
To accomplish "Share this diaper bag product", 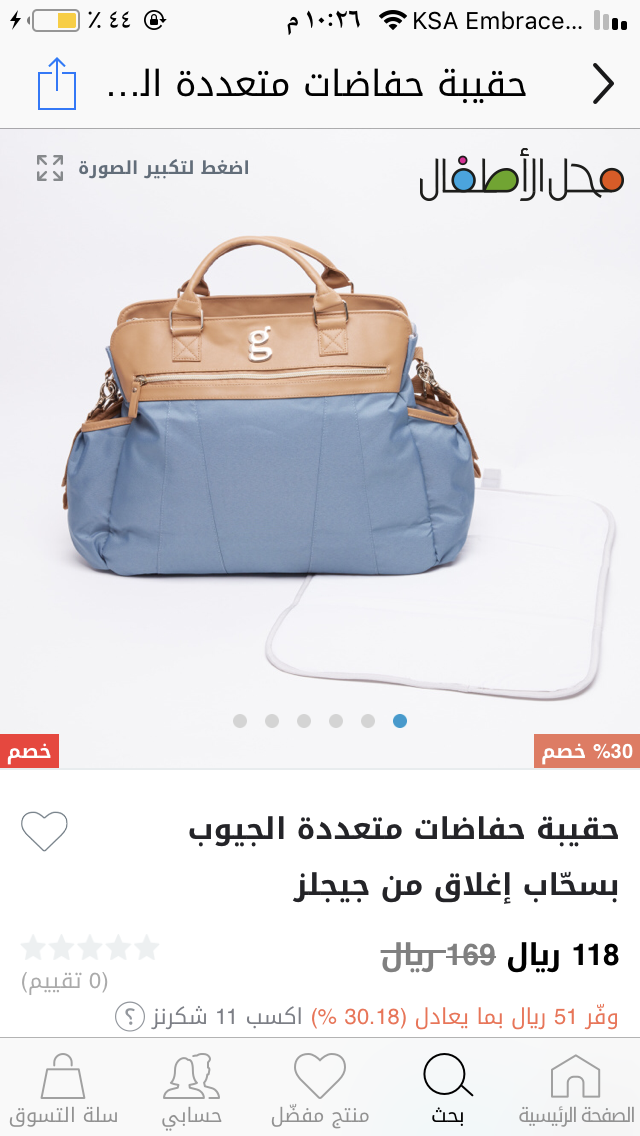I will [x=57, y=84].
